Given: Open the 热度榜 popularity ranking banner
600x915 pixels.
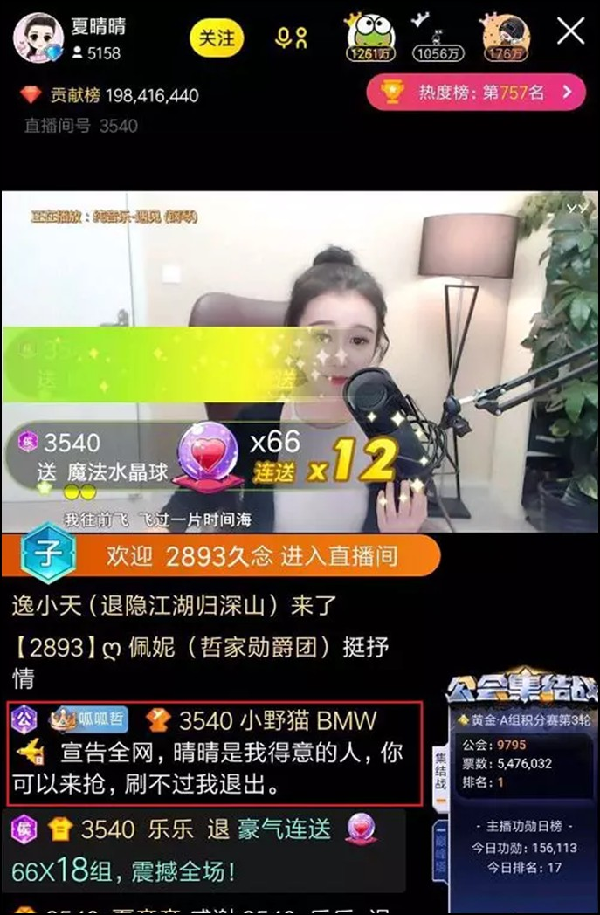Looking at the screenshot, I should 474,93.
